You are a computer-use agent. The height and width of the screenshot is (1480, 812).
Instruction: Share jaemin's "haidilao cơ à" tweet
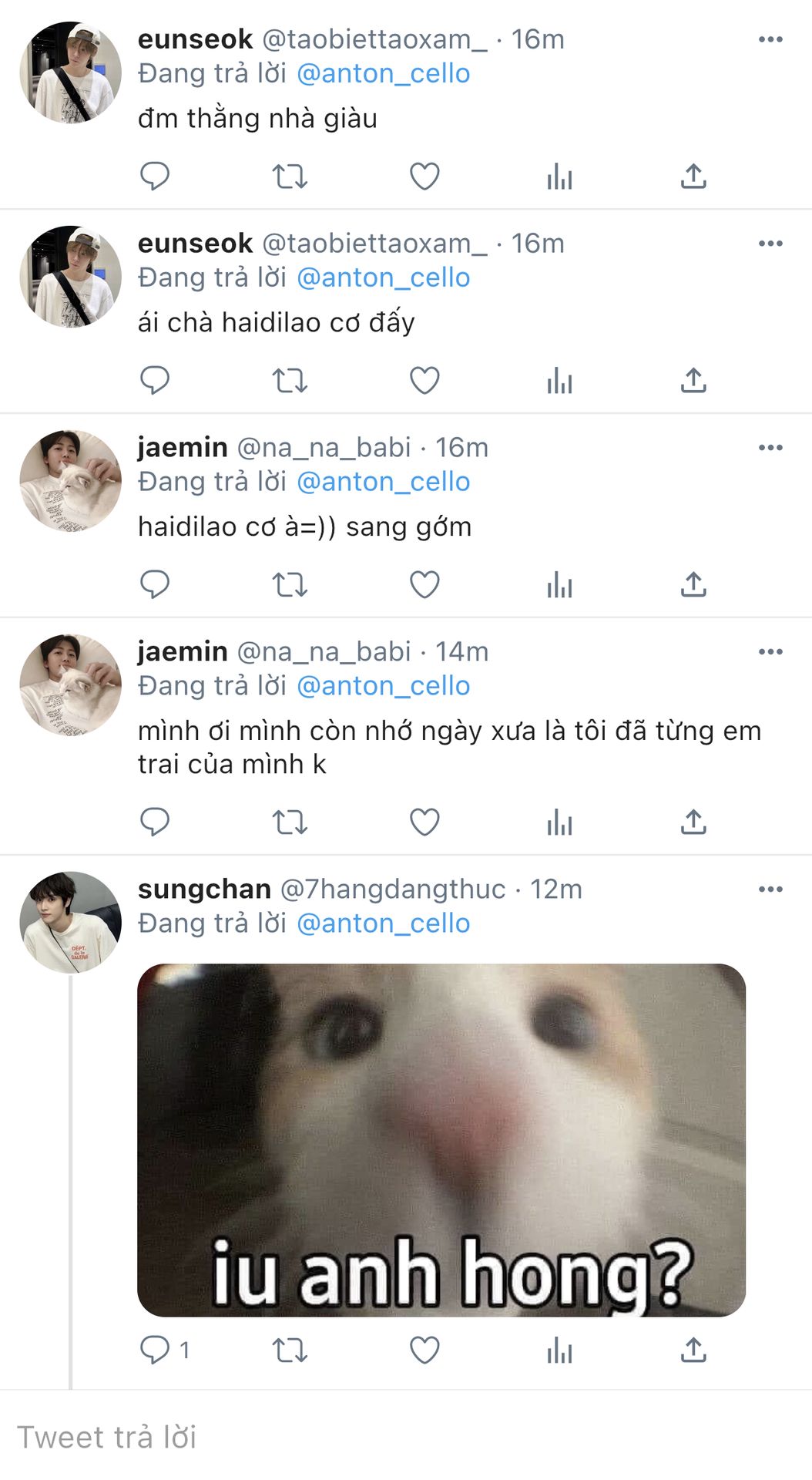[x=693, y=585]
